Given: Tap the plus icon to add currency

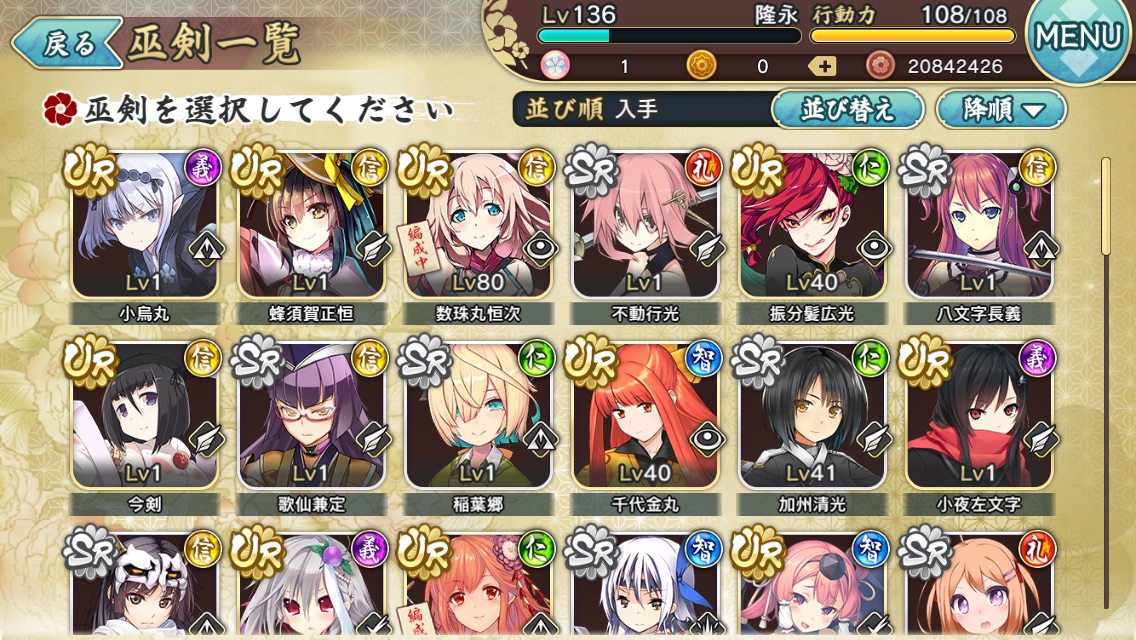Looking at the screenshot, I should (x=822, y=67).
